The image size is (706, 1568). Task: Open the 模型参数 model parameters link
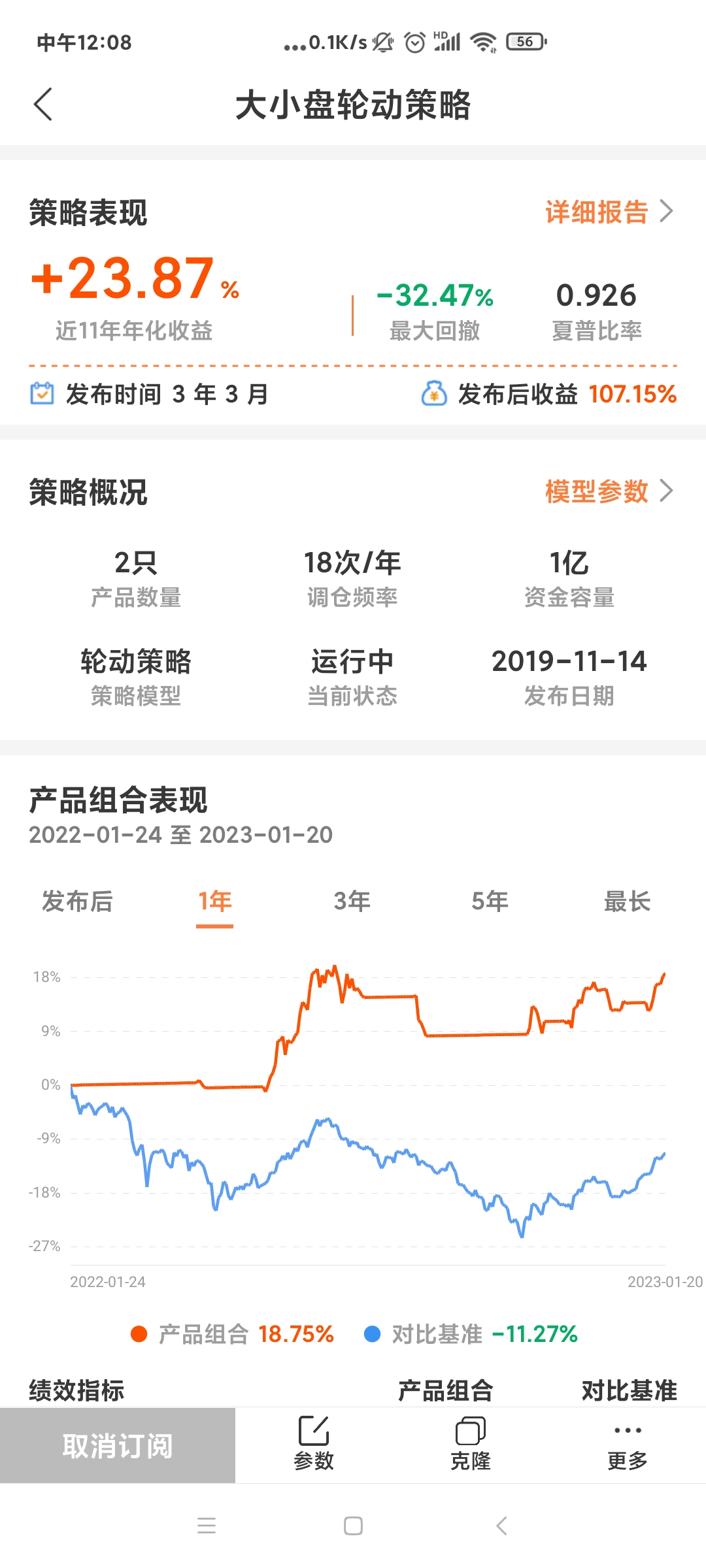[608, 491]
